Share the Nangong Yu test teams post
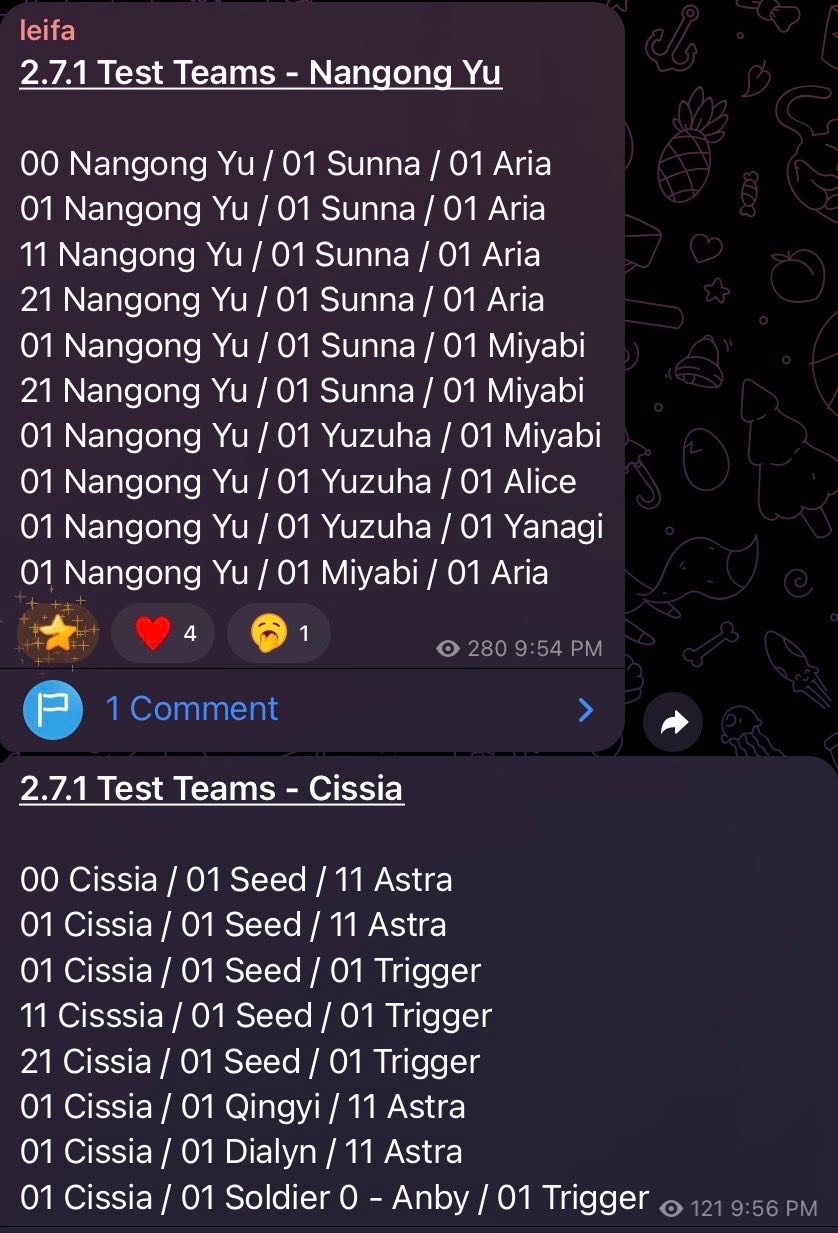Screen dimensions: 838x1233 point(673,722)
